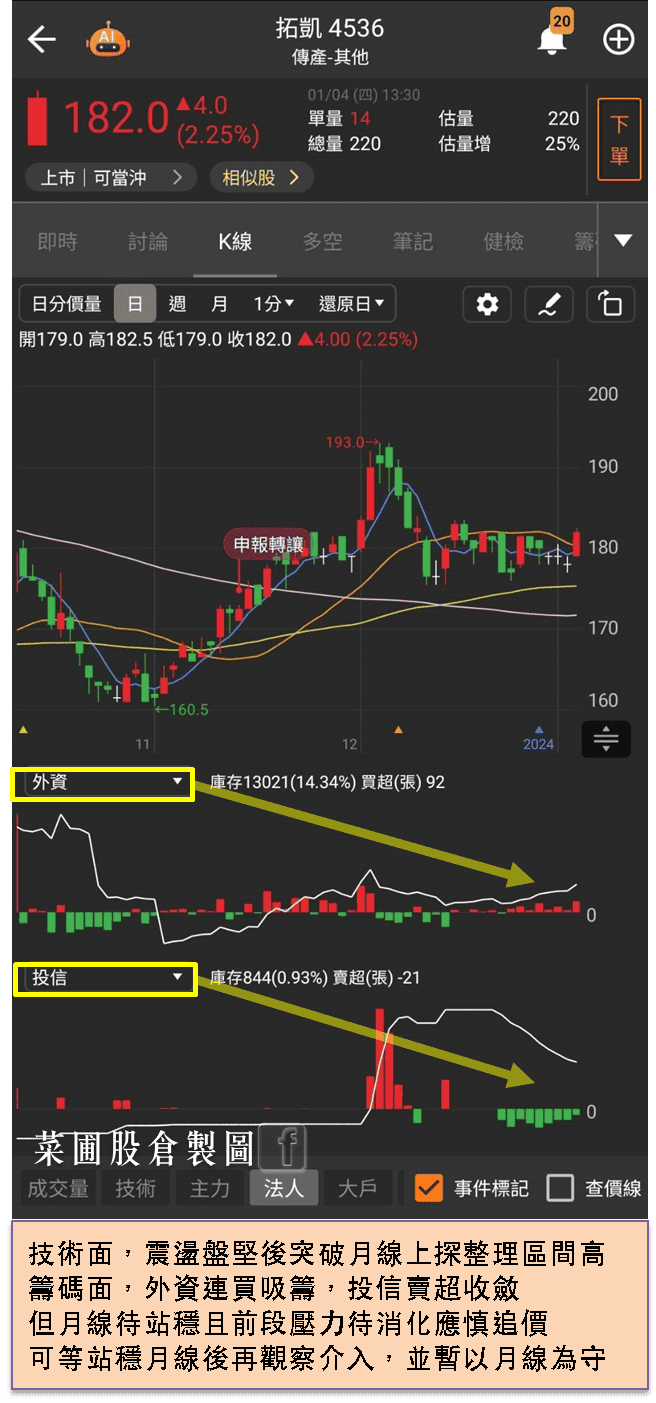Enable the 查價線 checkbox
This screenshot has width=656, height=1403.
(x=561, y=1188)
